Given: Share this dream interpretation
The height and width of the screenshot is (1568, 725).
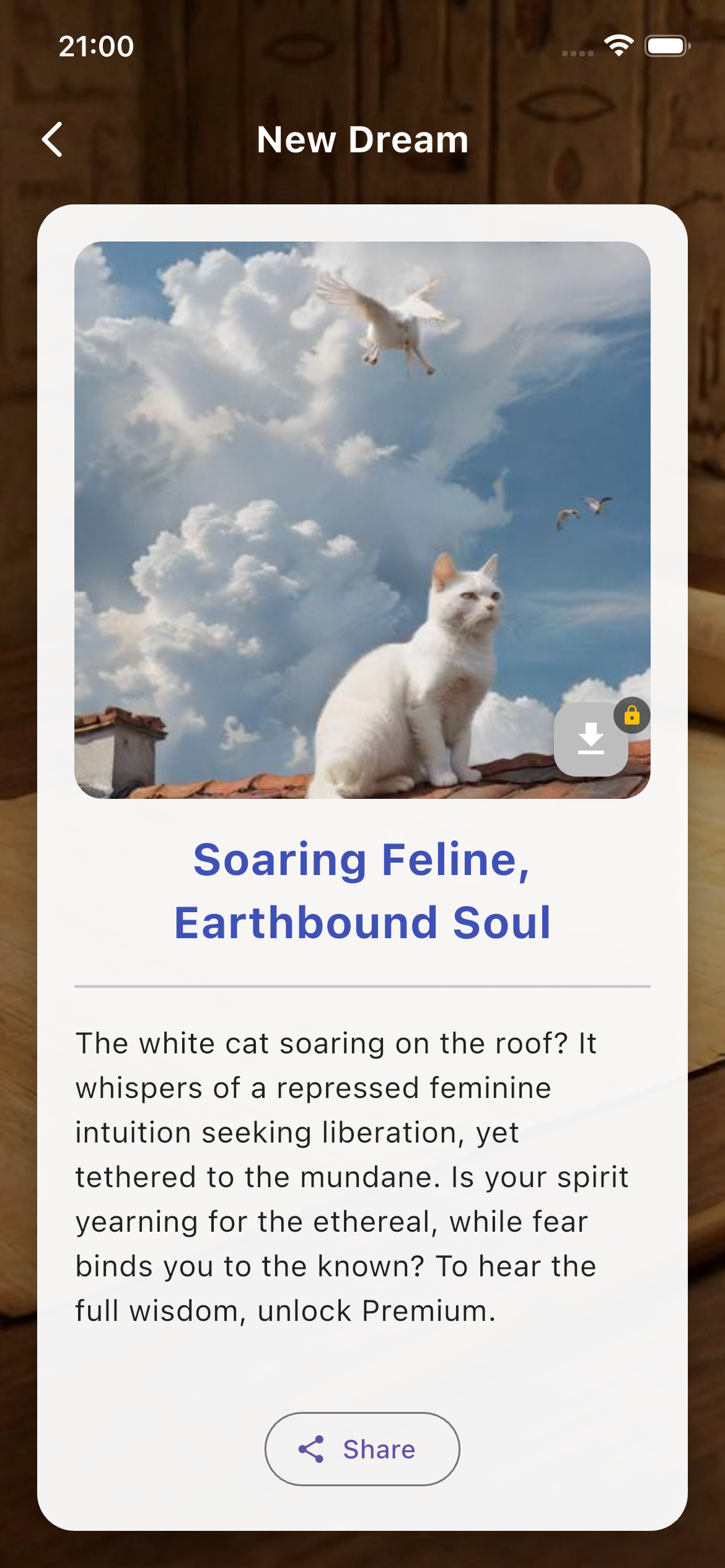Looking at the screenshot, I should pyautogui.click(x=362, y=1449).
